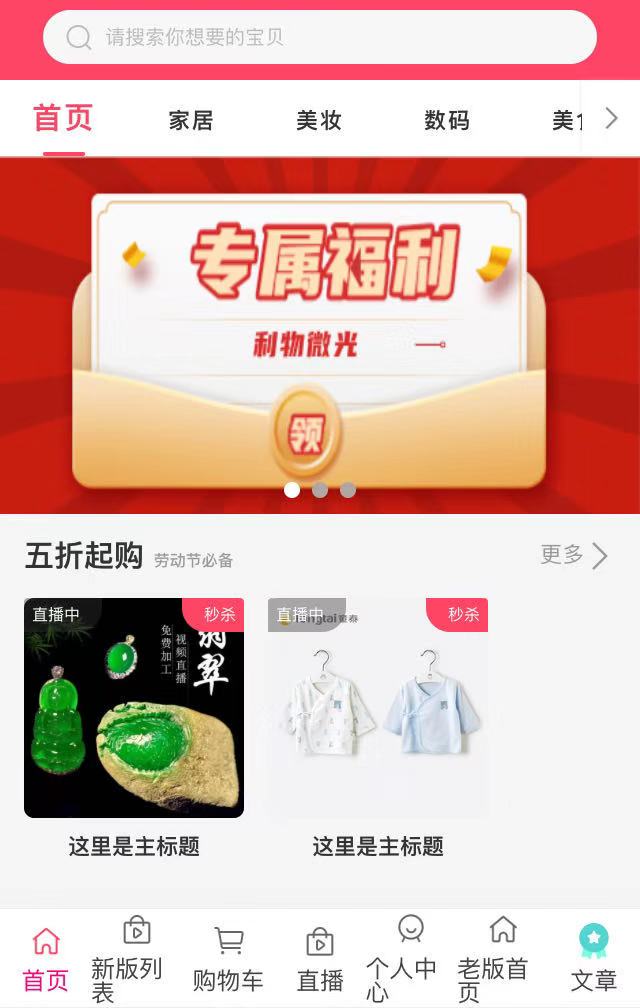Jump to the second banner slide dot
The height and width of the screenshot is (1008, 640).
[320, 490]
